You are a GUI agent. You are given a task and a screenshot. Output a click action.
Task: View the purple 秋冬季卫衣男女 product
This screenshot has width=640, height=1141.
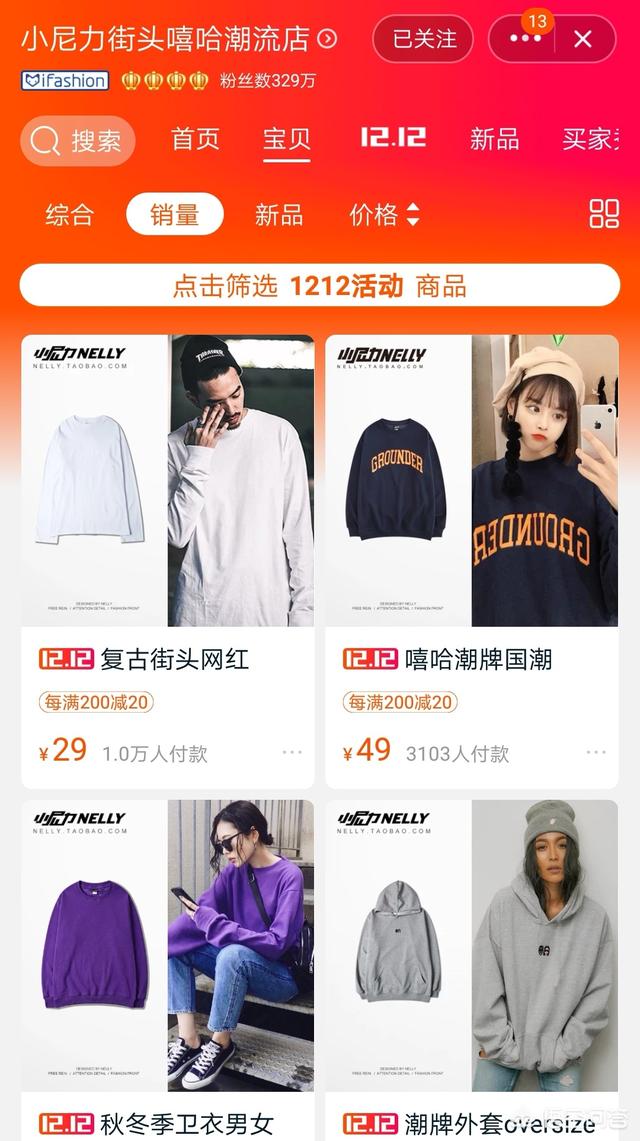click(167, 970)
